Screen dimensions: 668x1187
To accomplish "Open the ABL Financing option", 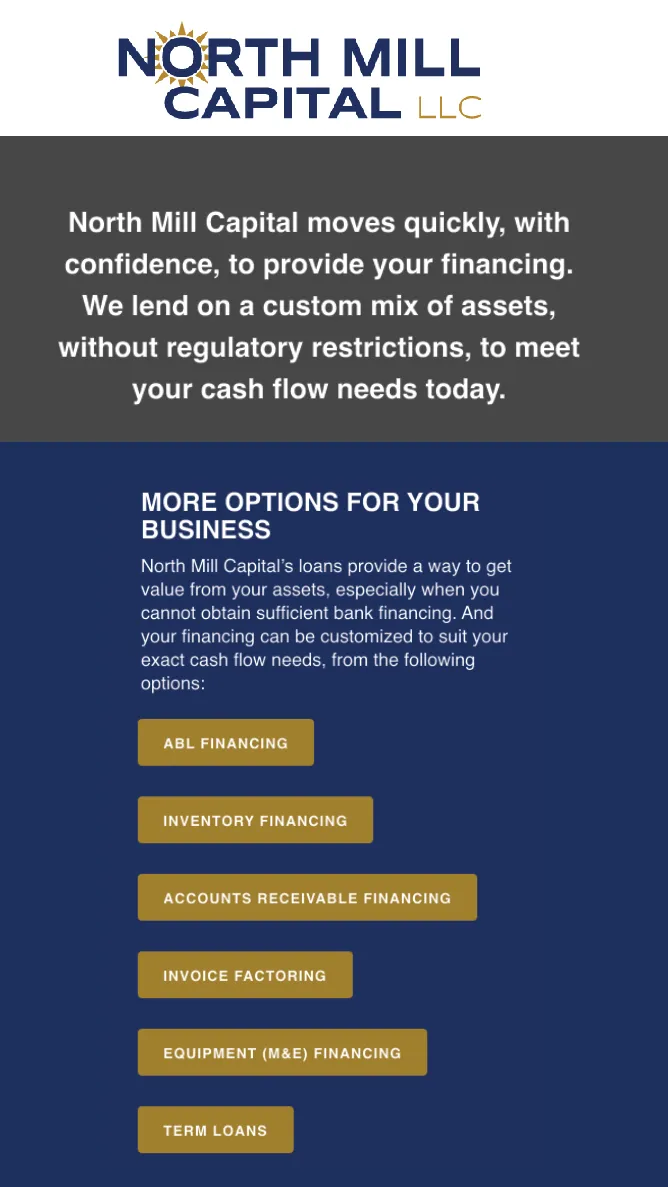I will click(x=225, y=743).
